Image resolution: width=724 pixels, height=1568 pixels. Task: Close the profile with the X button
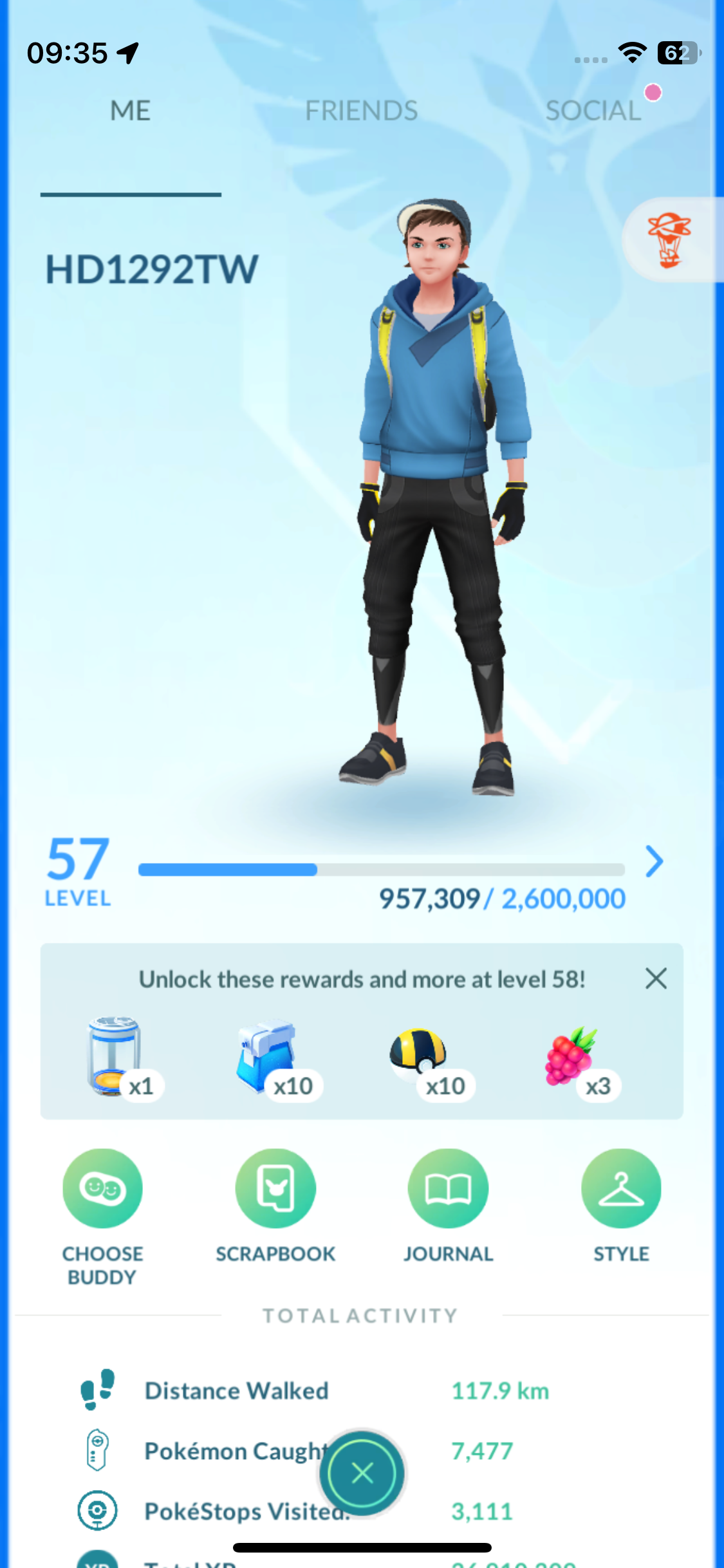[x=362, y=1473]
